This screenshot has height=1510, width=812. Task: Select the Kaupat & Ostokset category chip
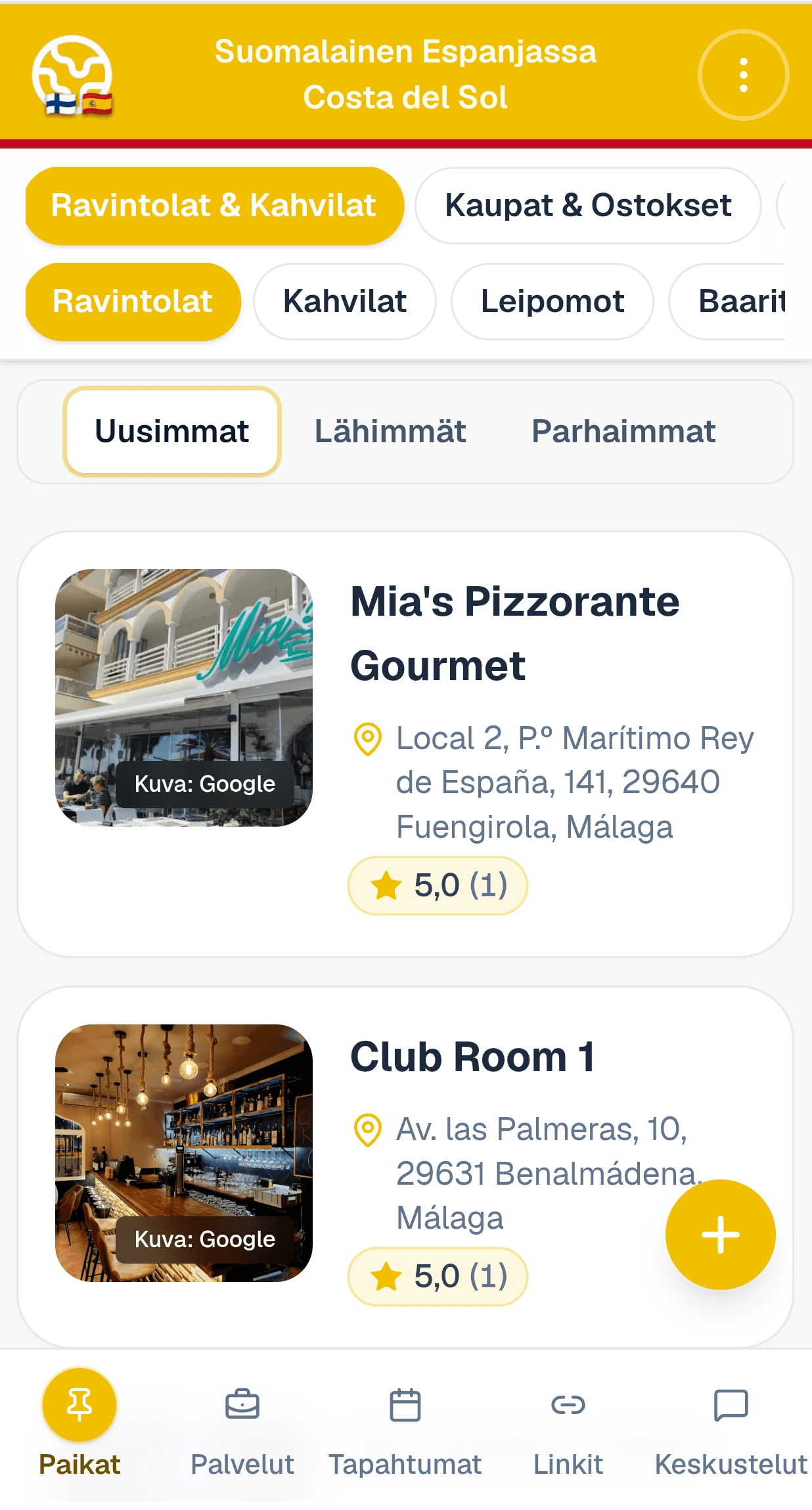click(588, 206)
